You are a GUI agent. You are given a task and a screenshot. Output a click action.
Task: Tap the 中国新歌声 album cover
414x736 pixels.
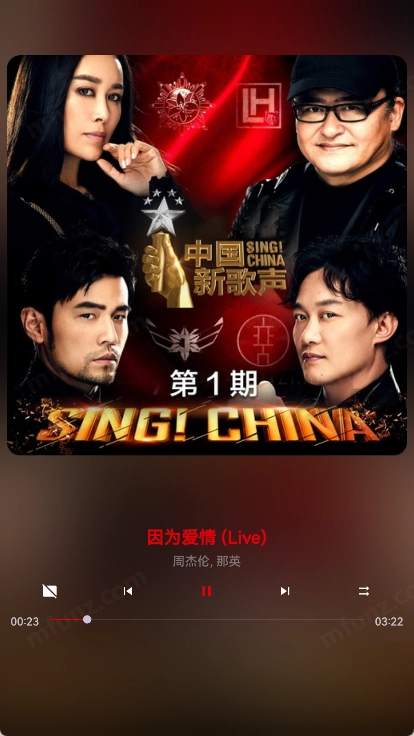point(207,255)
